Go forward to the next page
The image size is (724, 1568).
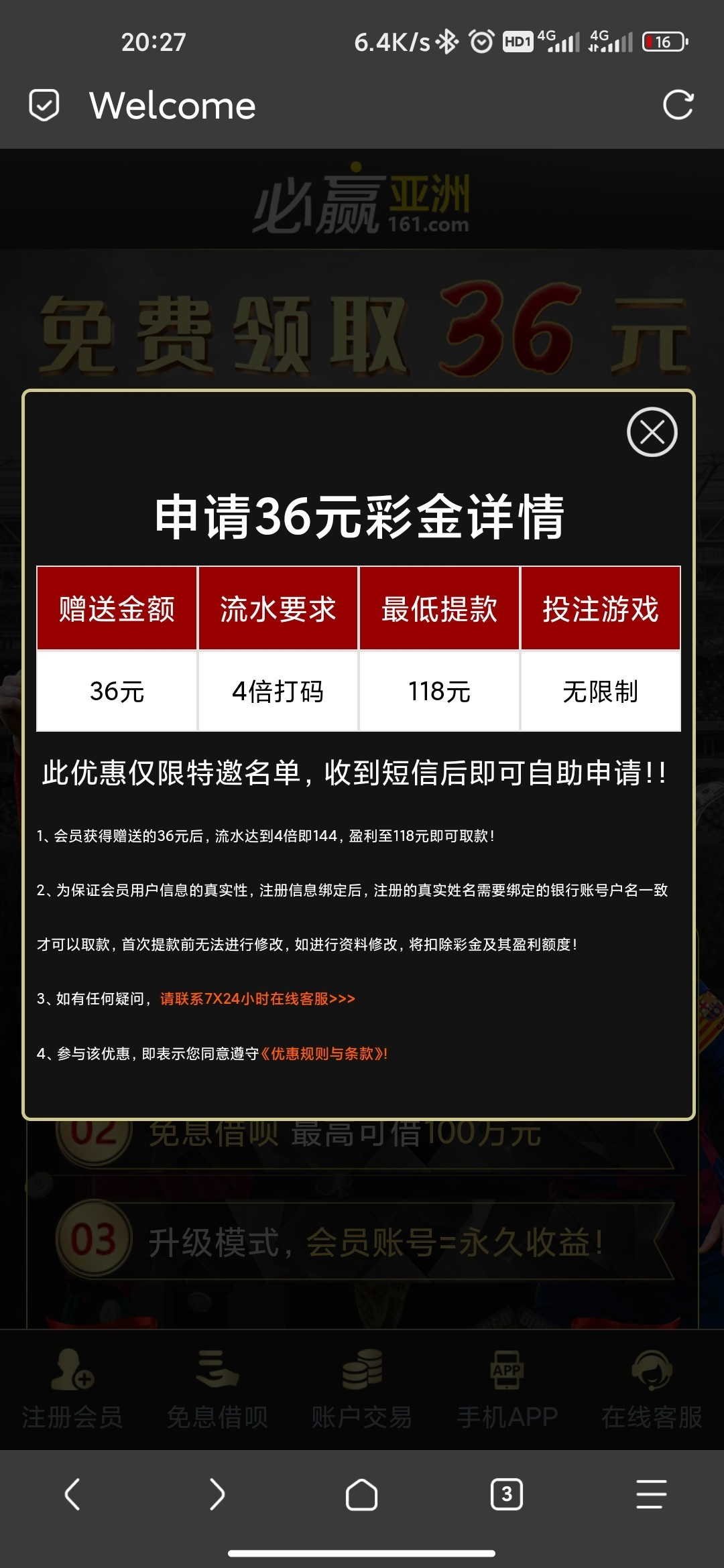point(217,1494)
